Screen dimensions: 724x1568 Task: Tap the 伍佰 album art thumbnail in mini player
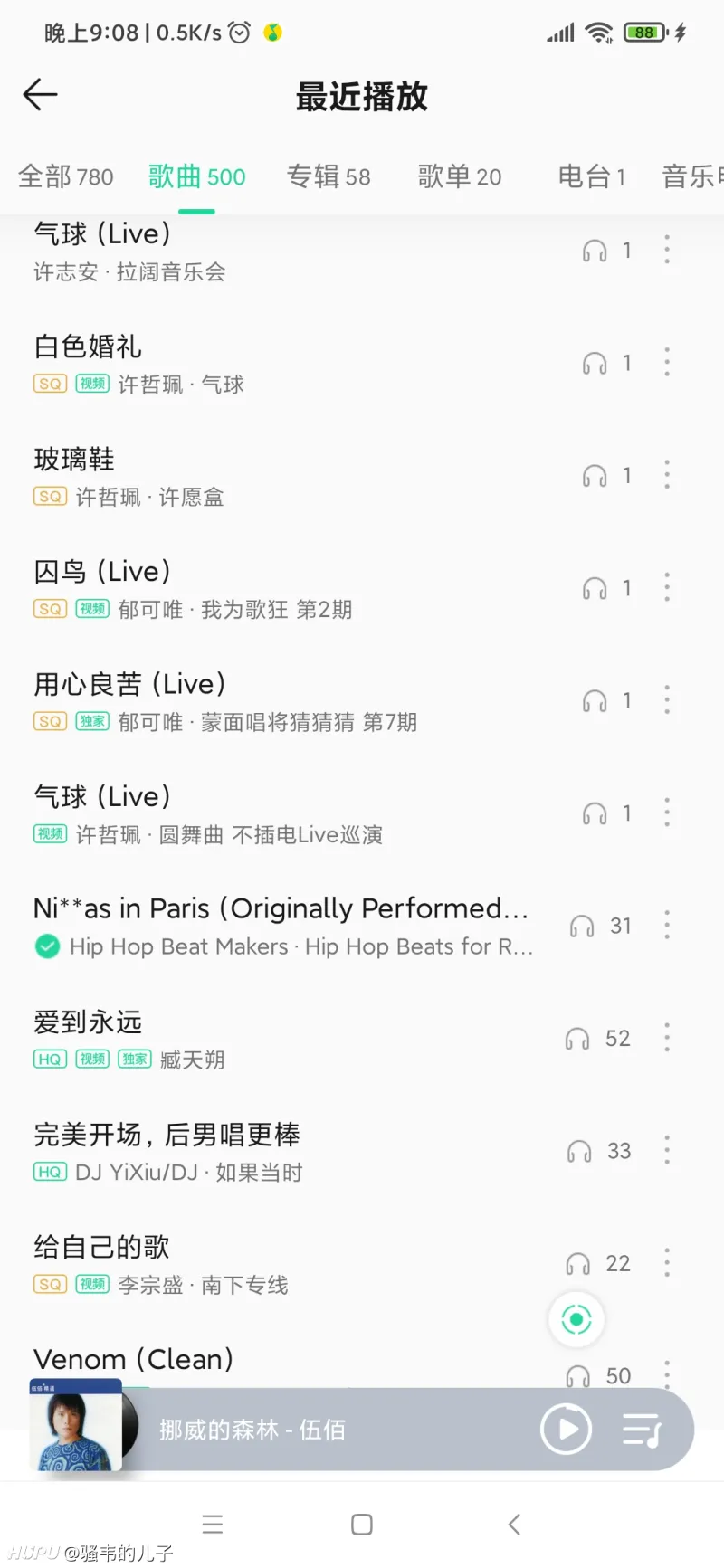pos(75,1426)
